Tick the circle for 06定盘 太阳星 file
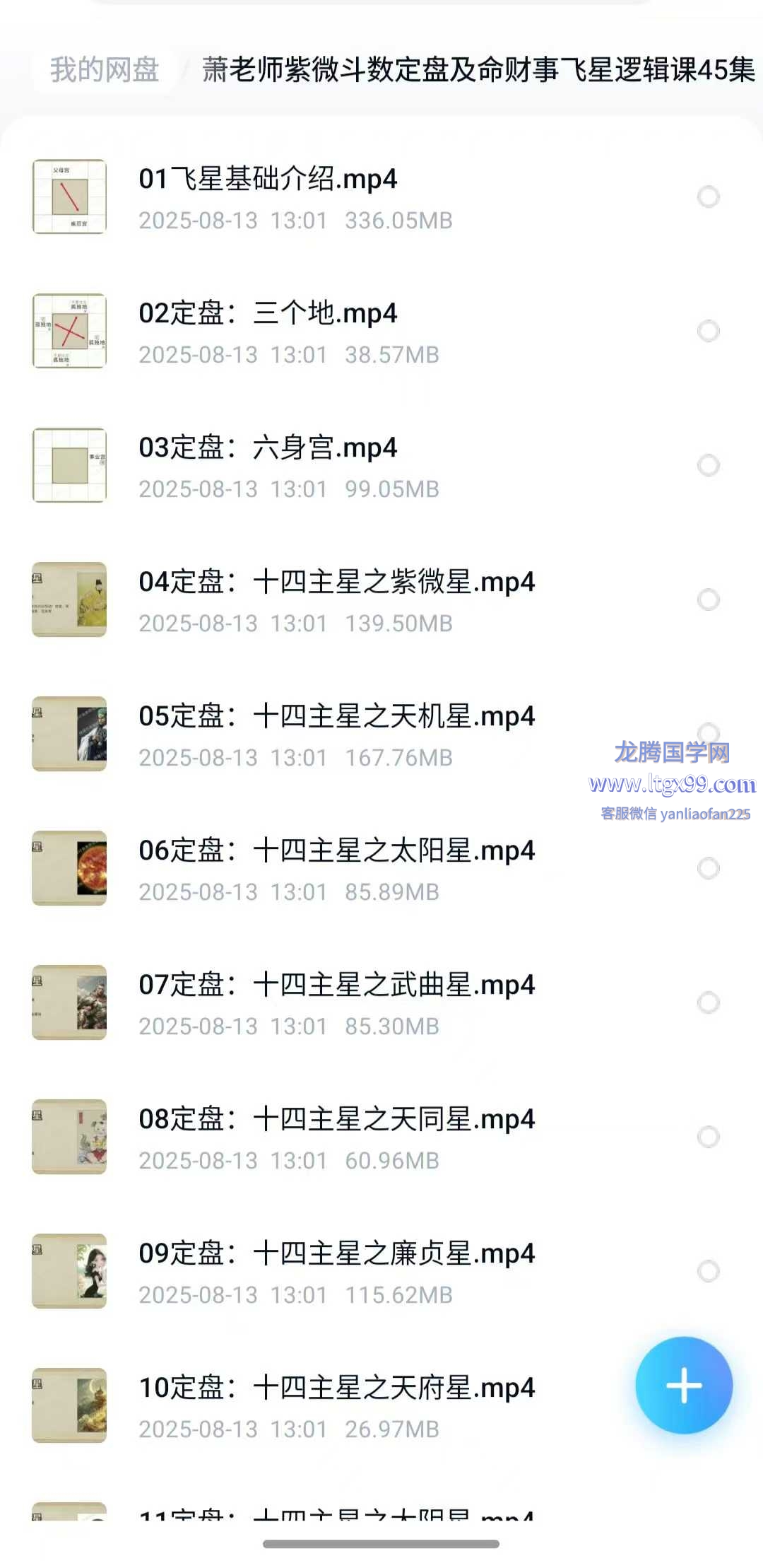 [708, 868]
